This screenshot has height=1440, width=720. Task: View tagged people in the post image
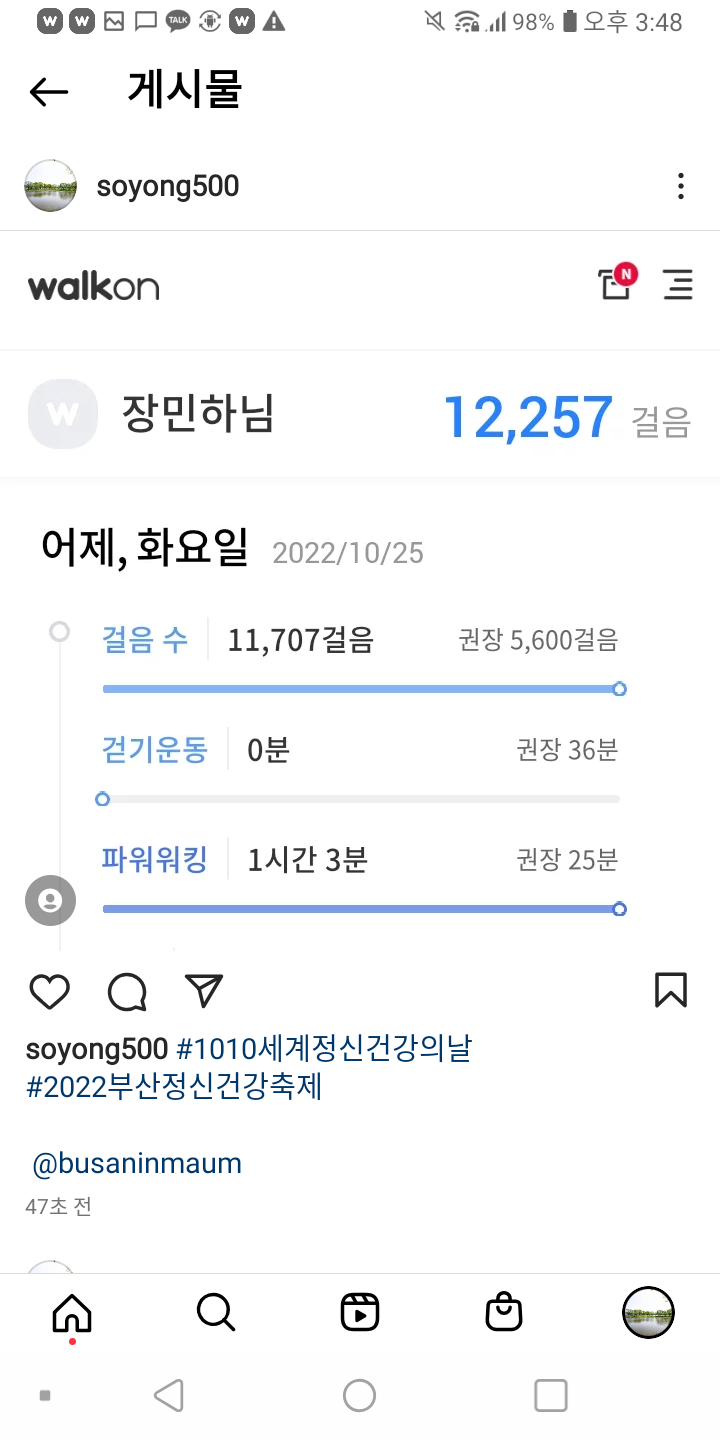(49, 901)
